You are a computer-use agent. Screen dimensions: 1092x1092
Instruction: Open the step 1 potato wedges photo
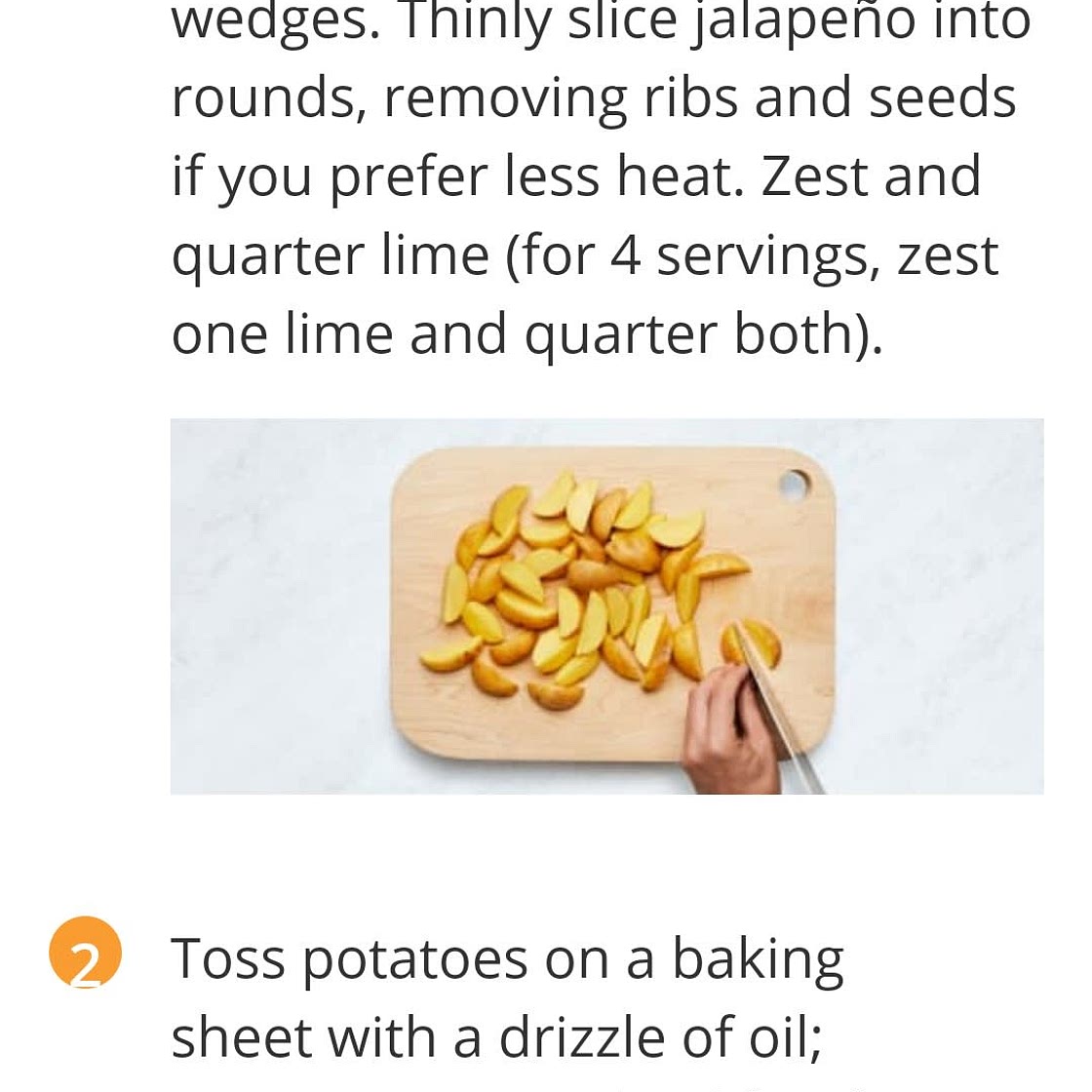click(606, 605)
